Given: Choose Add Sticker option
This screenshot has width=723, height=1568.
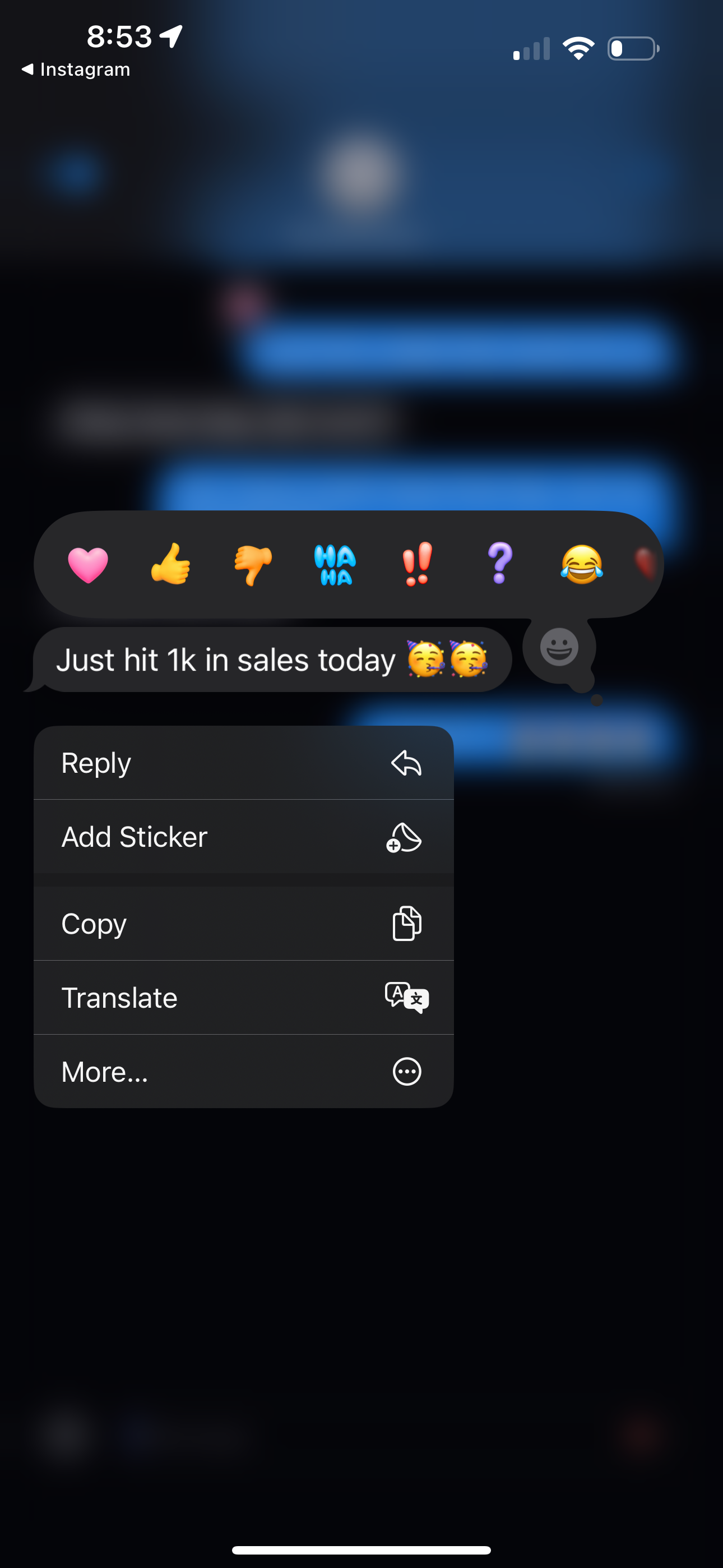Looking at the screenshot, I should click(243, 837).
